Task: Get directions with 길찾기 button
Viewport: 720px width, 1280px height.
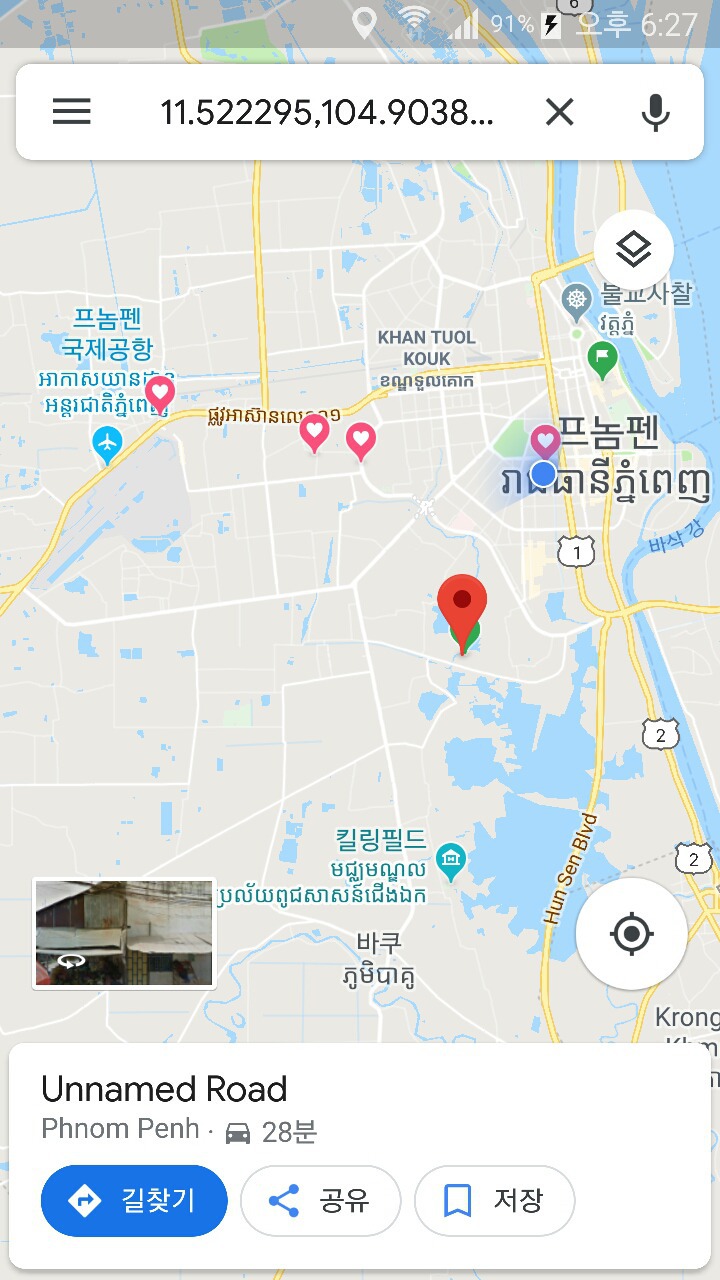Action: pos(134,1200)
